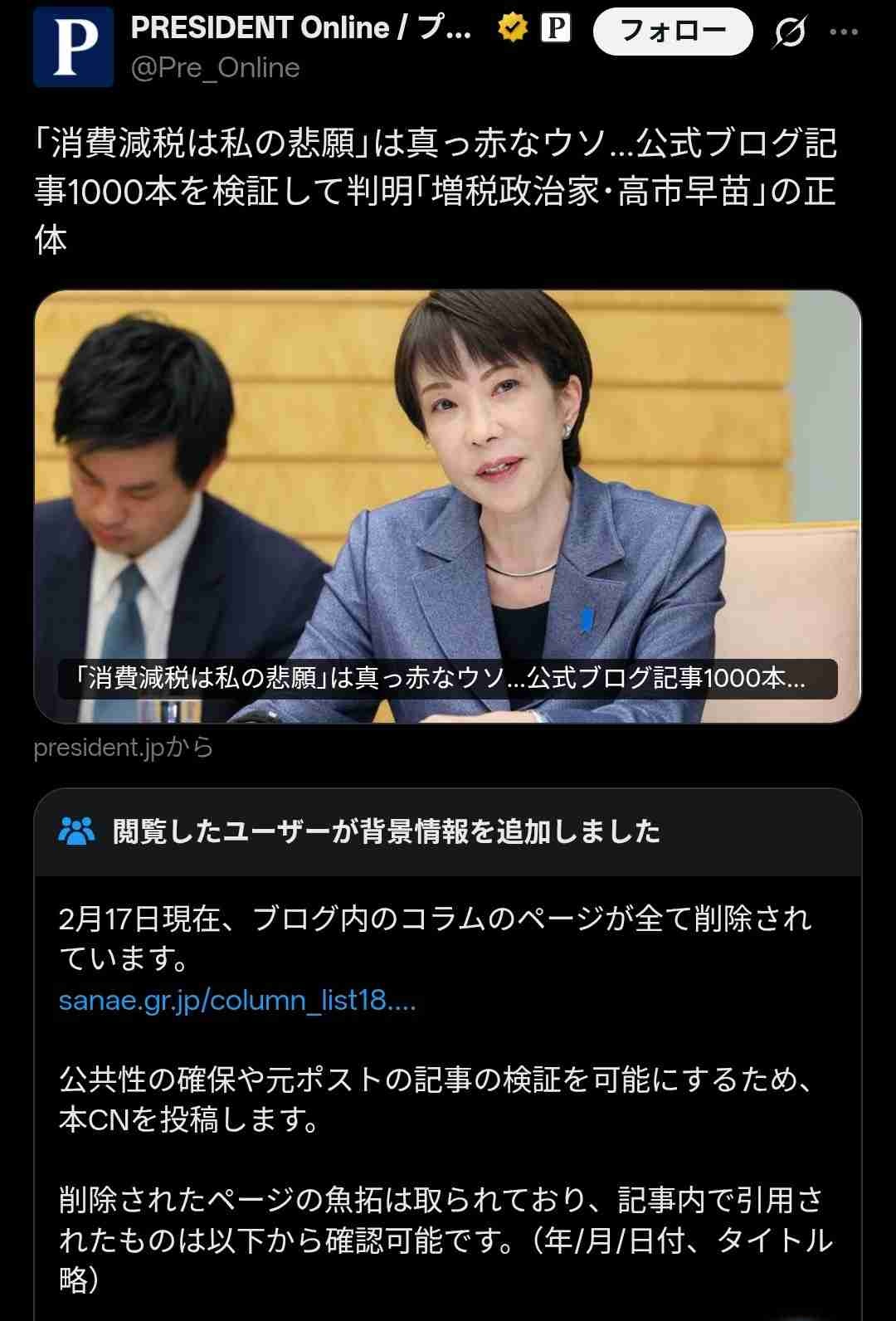
Task: Open the sanae.gr.jp/column_list18 link
Action: point(237,1000)
